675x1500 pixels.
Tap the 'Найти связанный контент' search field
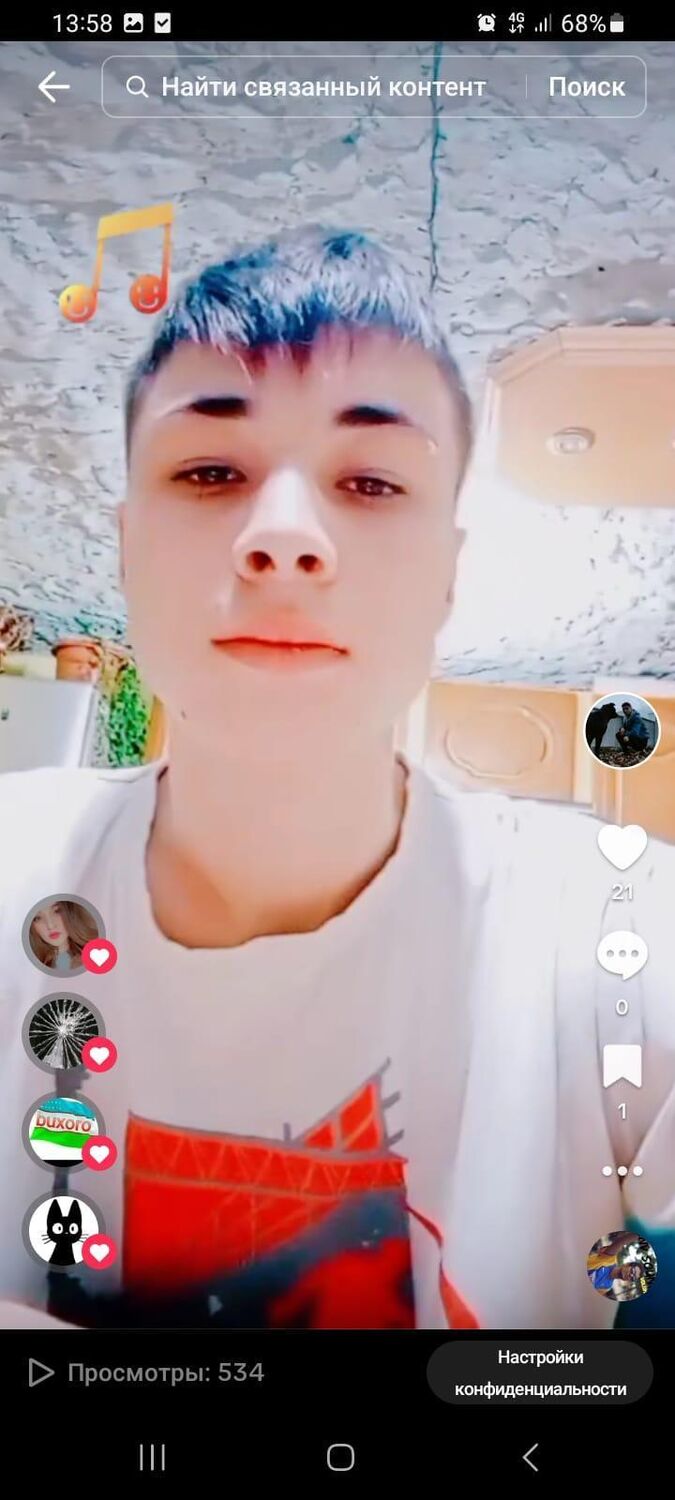pos(322,87)
